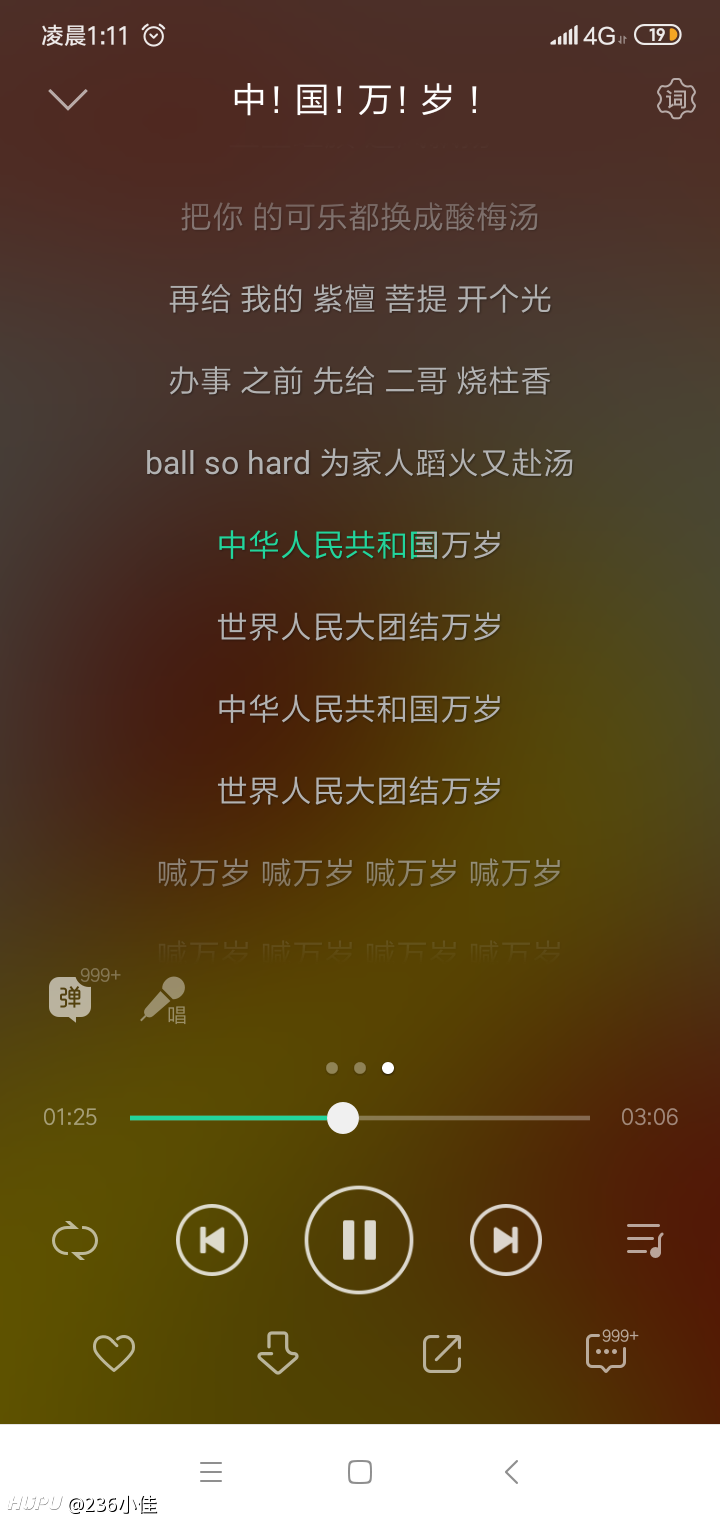Collapse the player with the down chevron
This screenshot has width=720, height=1520.
click(68, 99)
